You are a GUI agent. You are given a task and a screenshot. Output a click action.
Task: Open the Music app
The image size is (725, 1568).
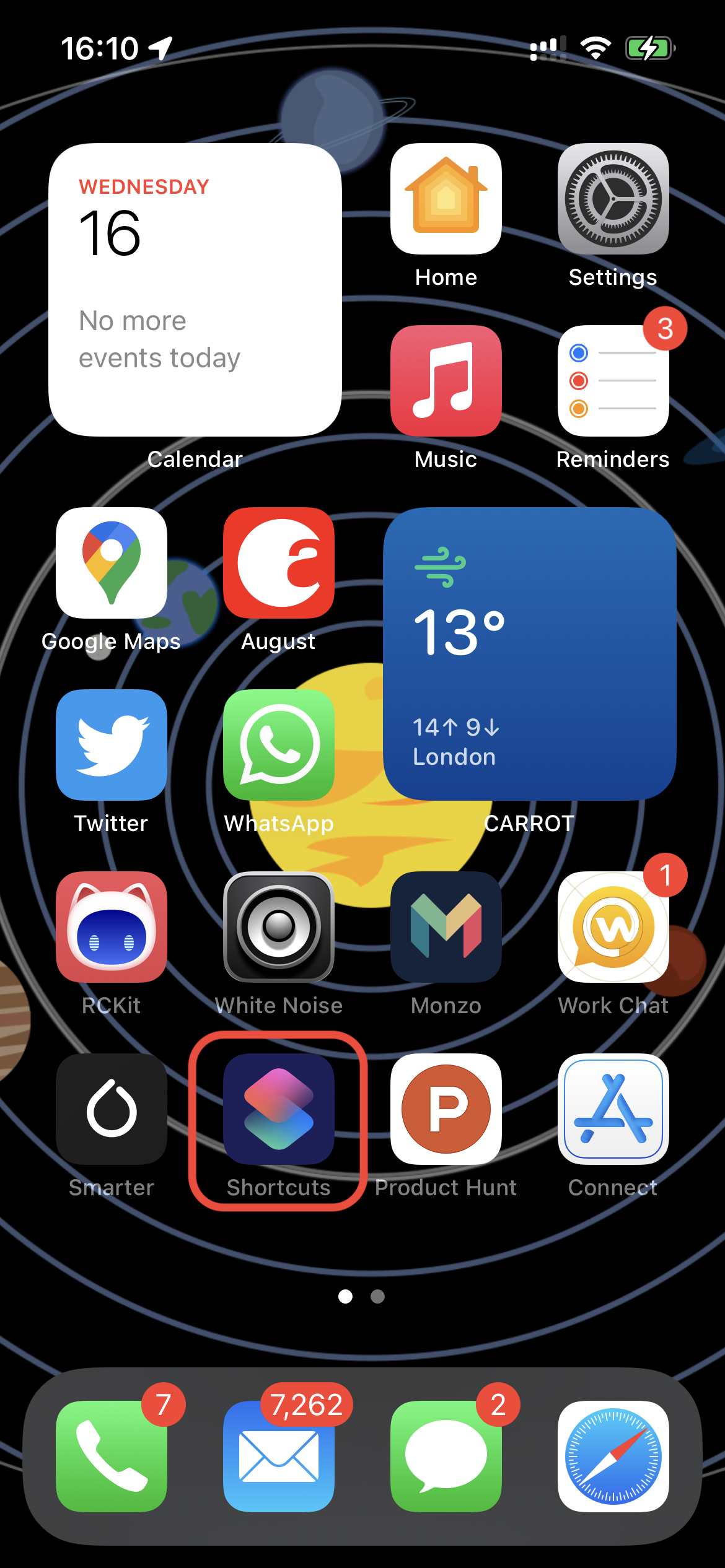coord(446,381)
